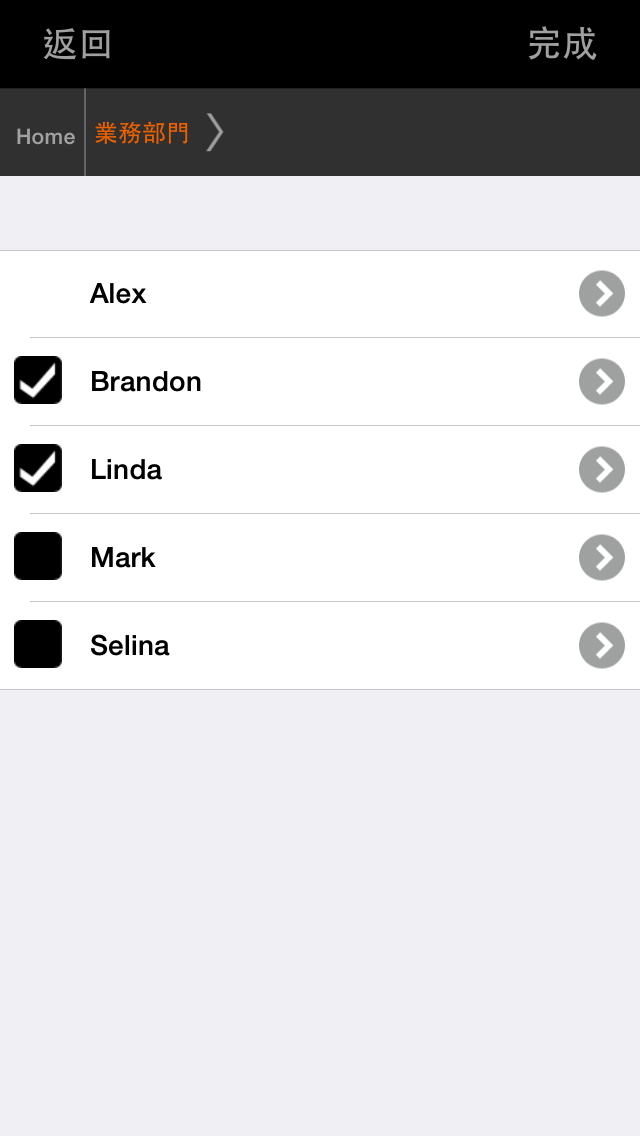Uncheck the Brandon checkbox
This screenshot has width=640, height=1136.
(x=38, y=381)
